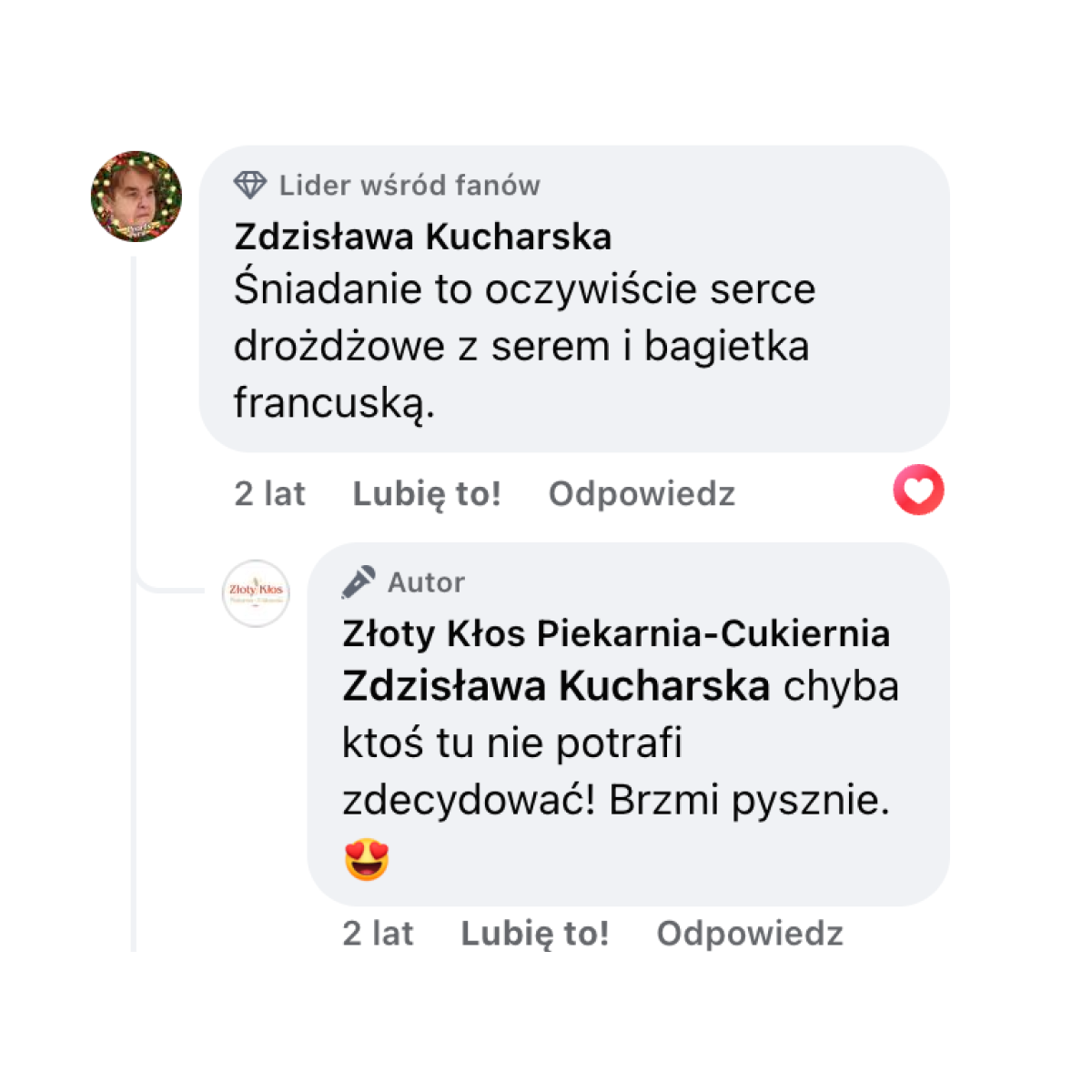This screenshot has height=1092, width=1092.
Task: View heart reactions on Zdzisława's comment
Action: pyautogui.click(x=918, y=490)
